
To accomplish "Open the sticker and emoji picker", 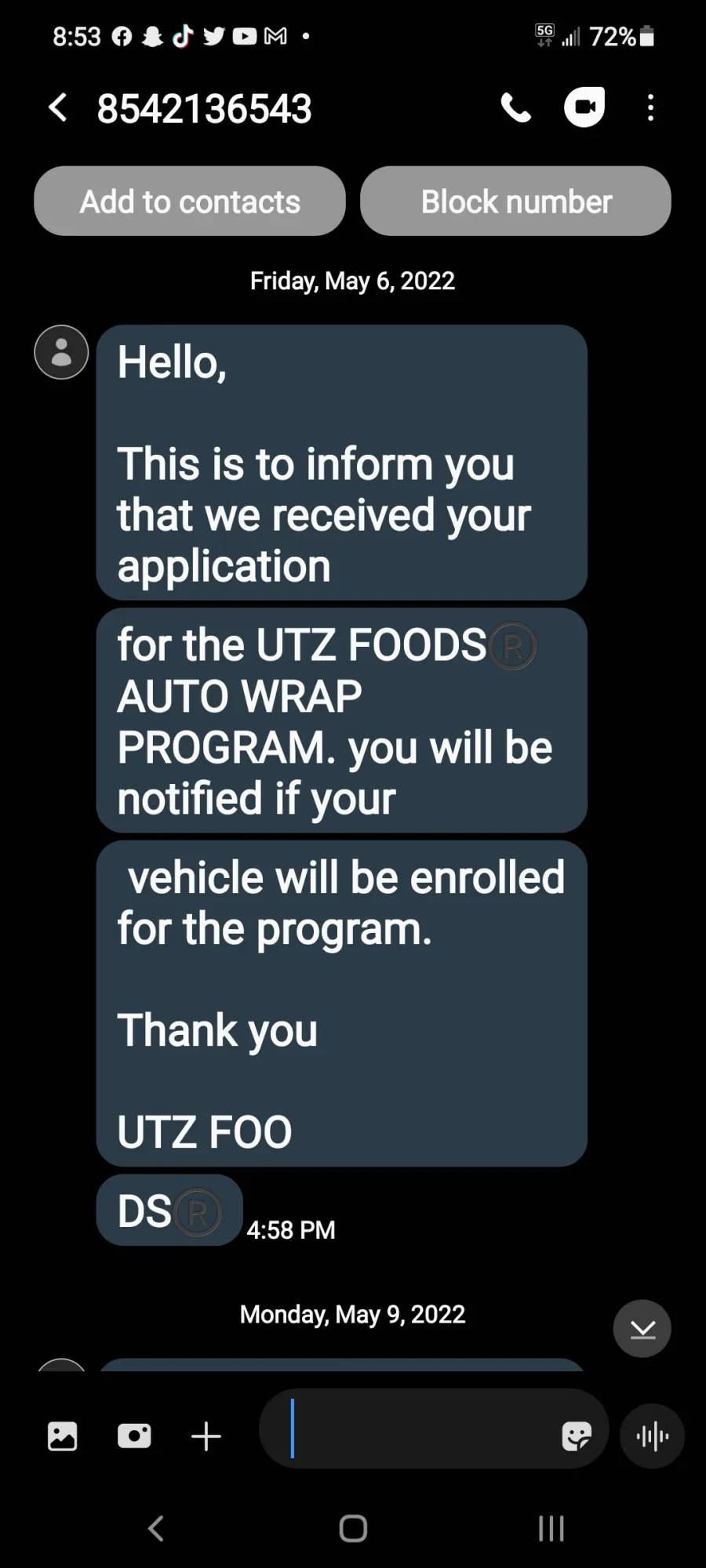I will pyautogui.click(x=577, y=1436).
